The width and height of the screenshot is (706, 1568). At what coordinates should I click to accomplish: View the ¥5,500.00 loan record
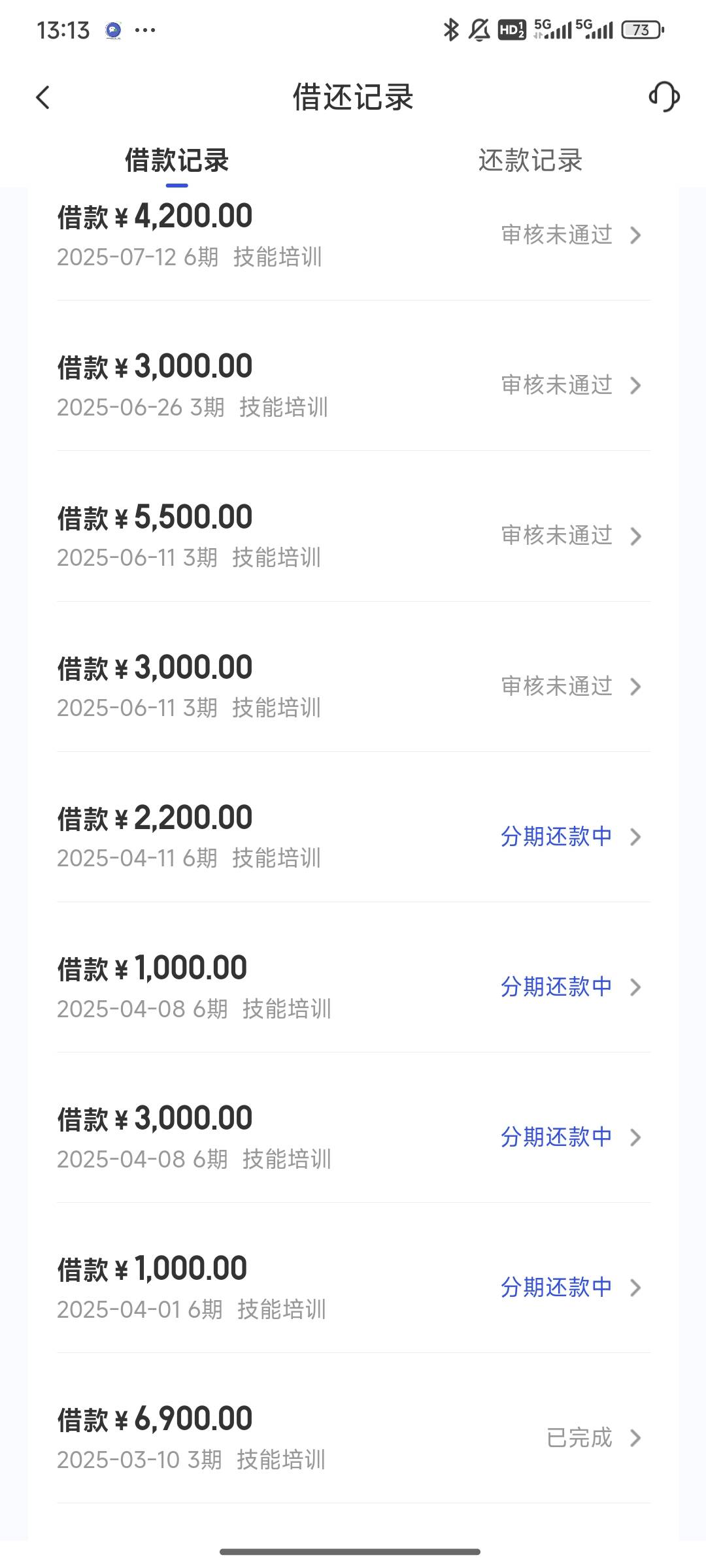[x=353, y=536]
